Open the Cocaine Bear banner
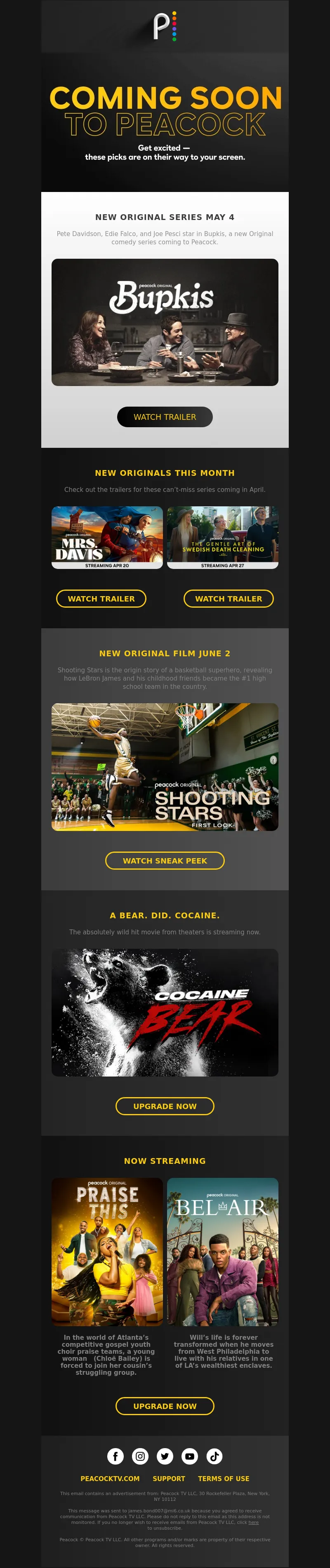This screenshot has height=1568, width=330. point(165,1012)
